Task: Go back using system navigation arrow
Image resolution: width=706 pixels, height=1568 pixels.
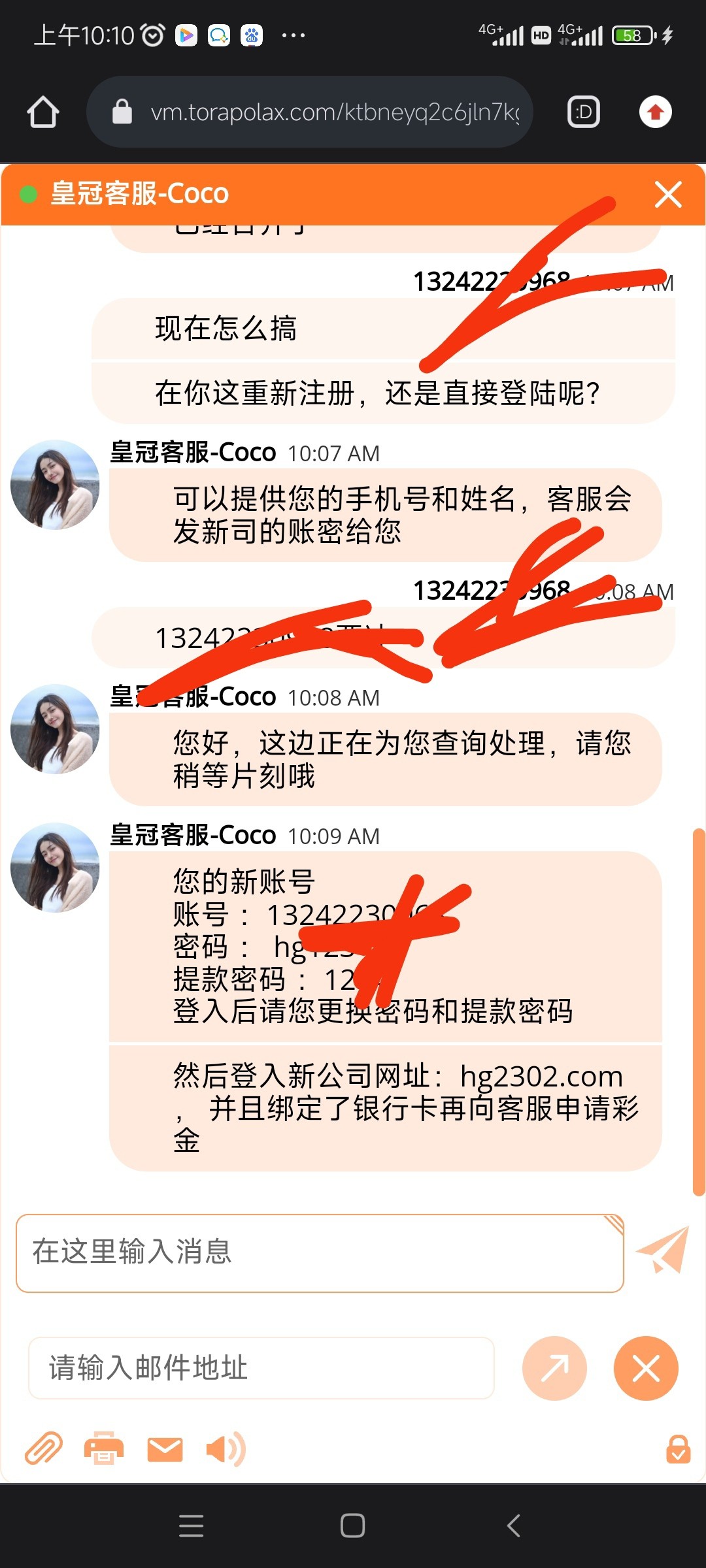Action: click(514, 1526)
